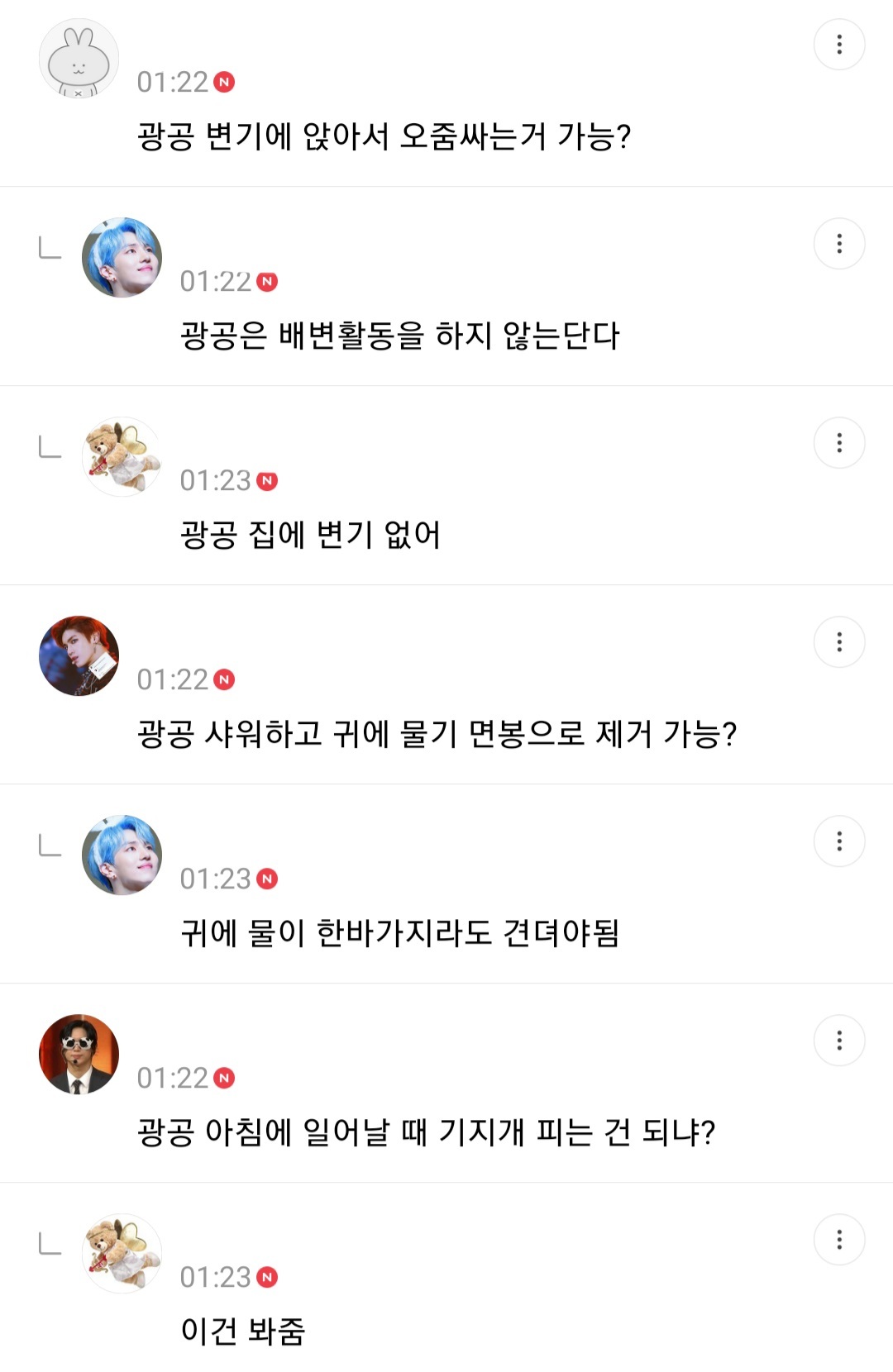Click the blue-haired user's avatar
The height and width of the screenshot is (1372, 893).
point(122,256)
